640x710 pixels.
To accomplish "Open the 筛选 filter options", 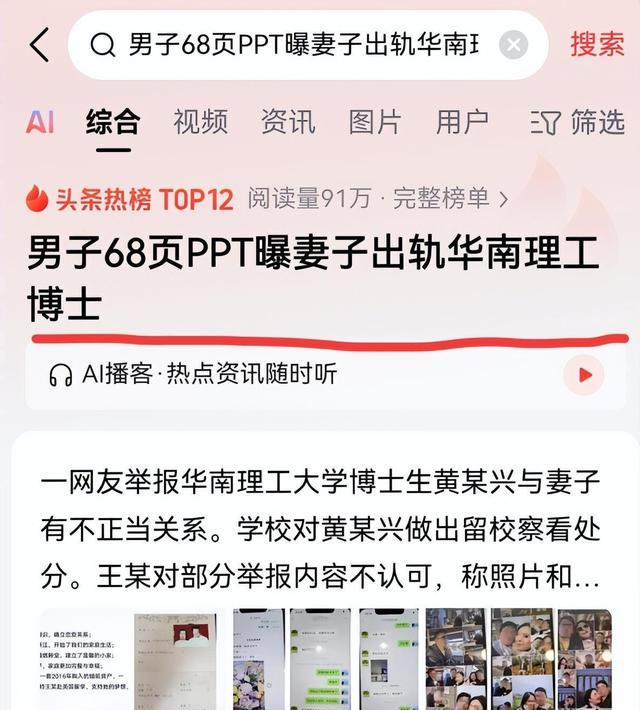I will click(x=578, y=122).
